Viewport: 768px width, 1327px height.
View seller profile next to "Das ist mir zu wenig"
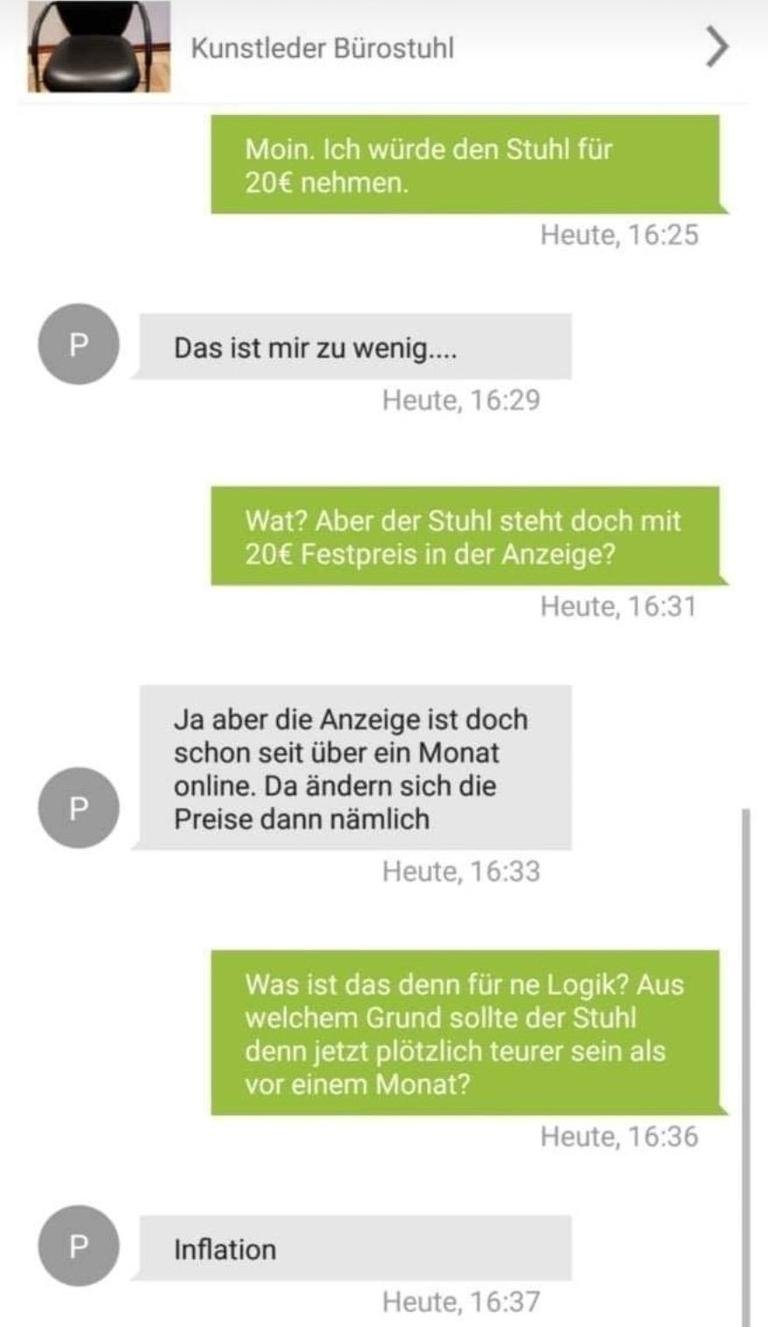point(78,344)
